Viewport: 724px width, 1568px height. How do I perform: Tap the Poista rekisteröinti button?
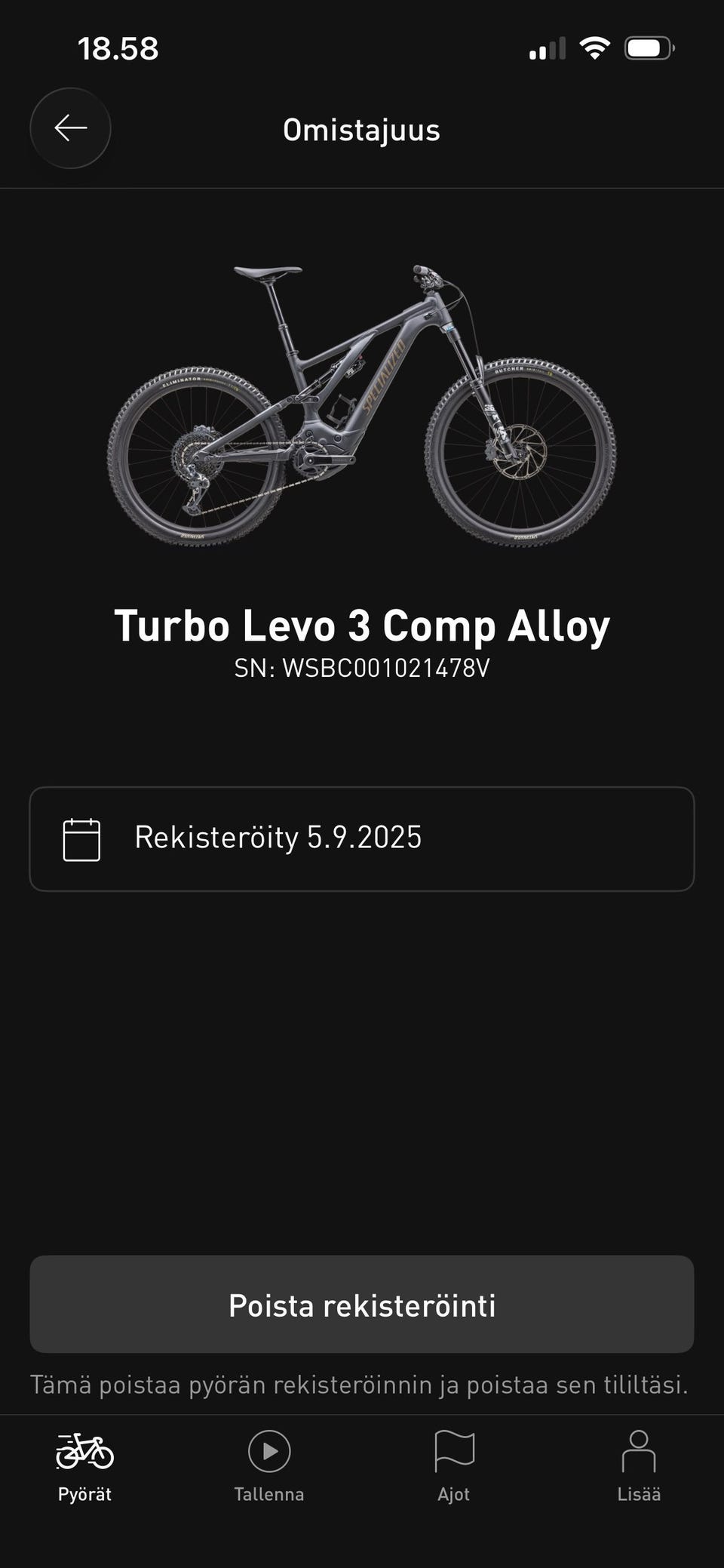tap(362, 1305)
